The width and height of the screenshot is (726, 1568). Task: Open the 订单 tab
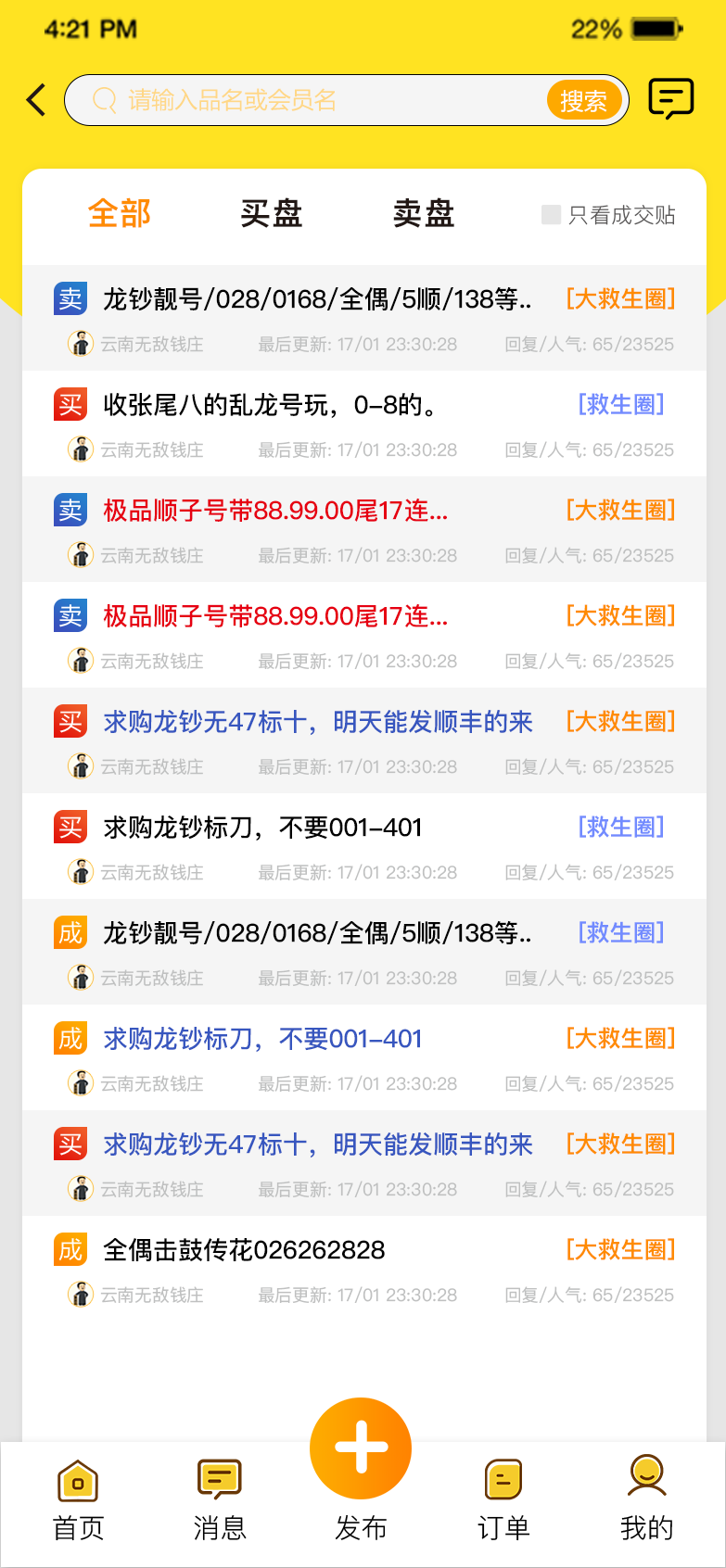[503, 1499]
